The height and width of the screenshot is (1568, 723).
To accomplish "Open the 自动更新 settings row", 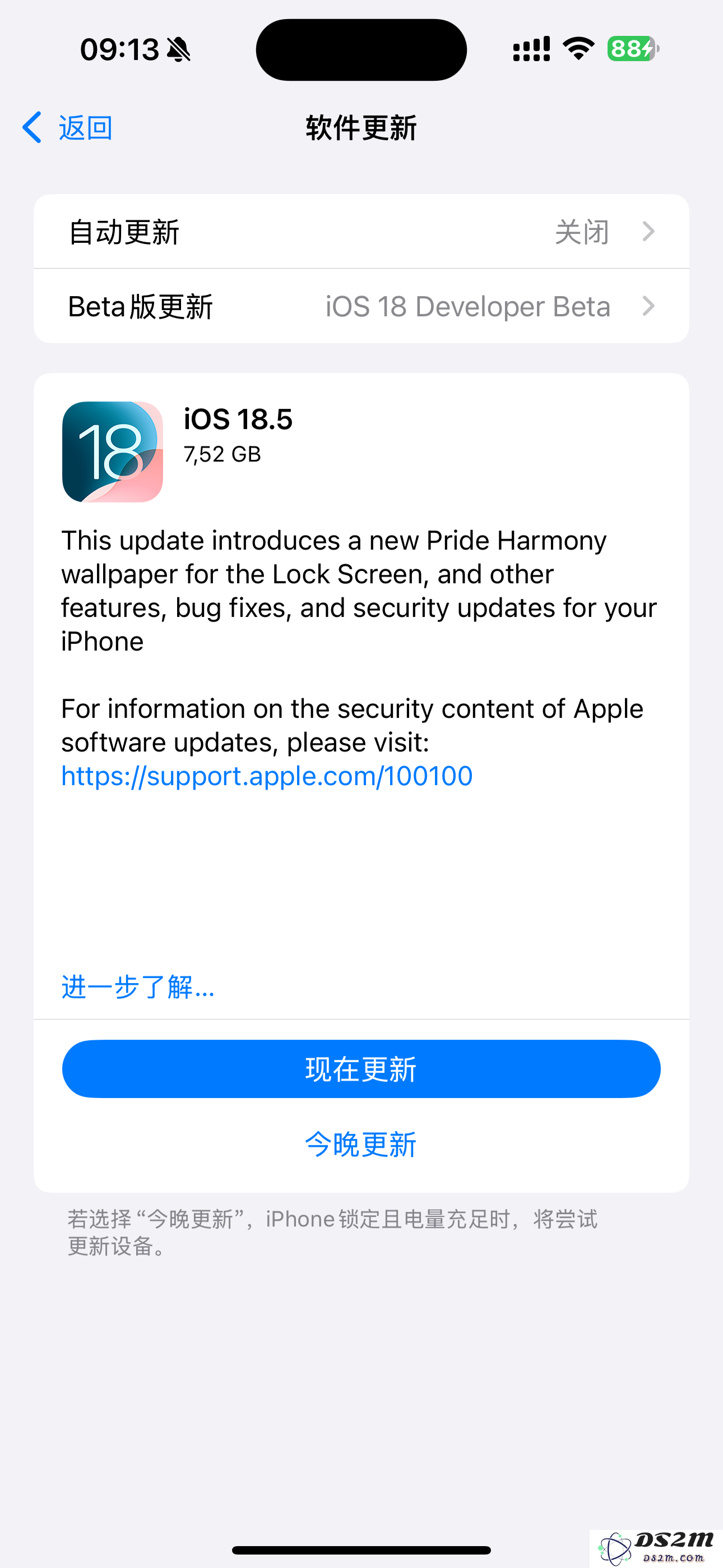I will [x=361, y=232].
